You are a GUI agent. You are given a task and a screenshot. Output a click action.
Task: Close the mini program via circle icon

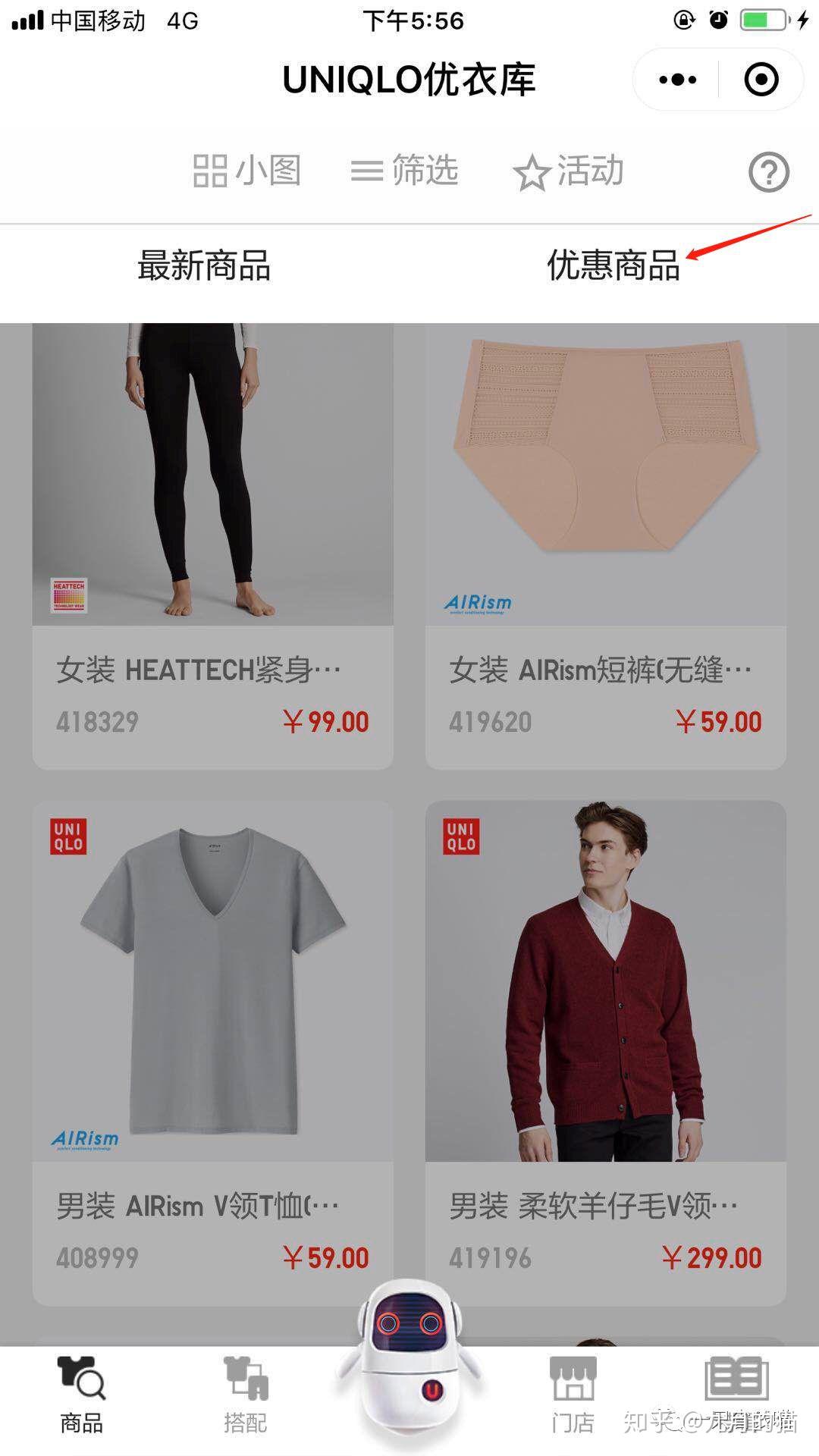point(761,80)
